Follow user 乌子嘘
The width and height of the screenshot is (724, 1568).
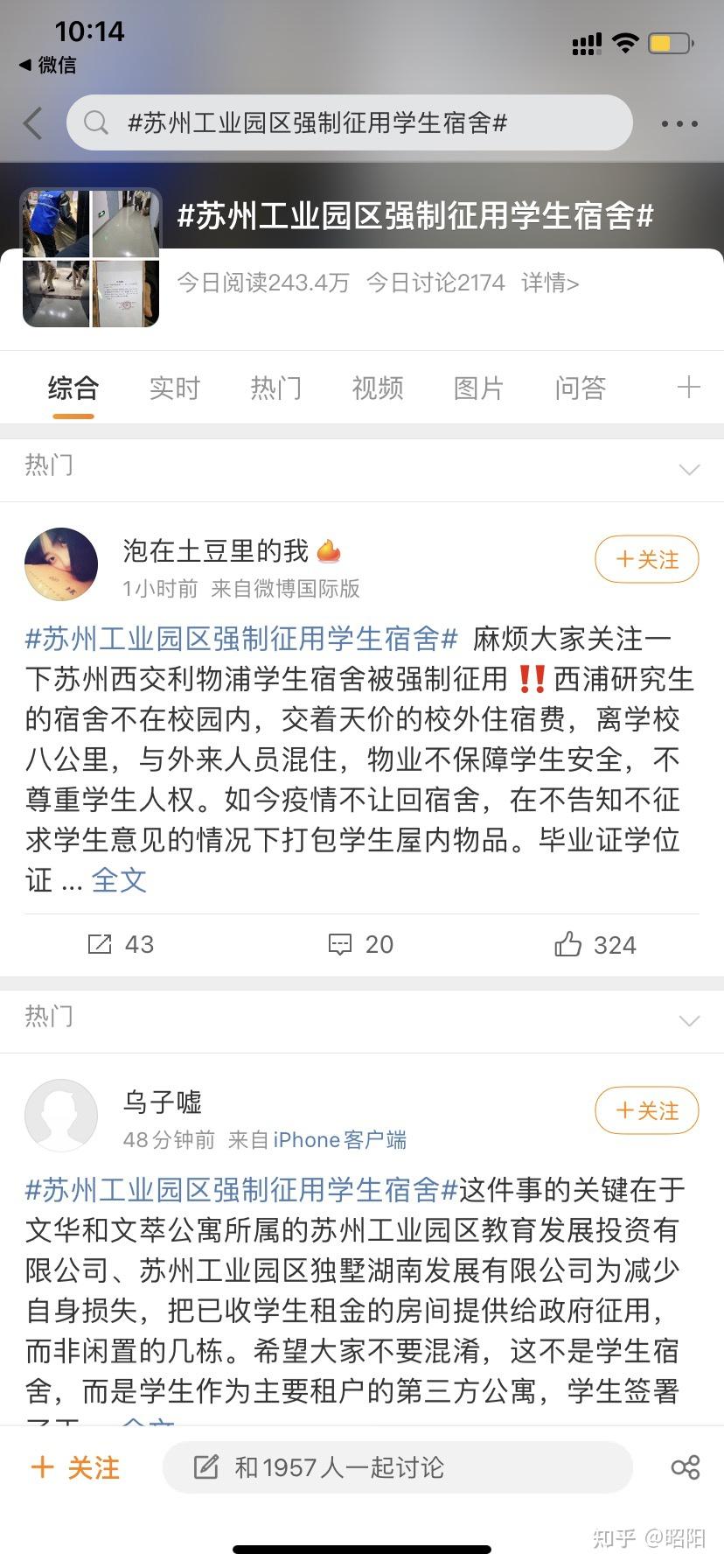[647, 1110]
